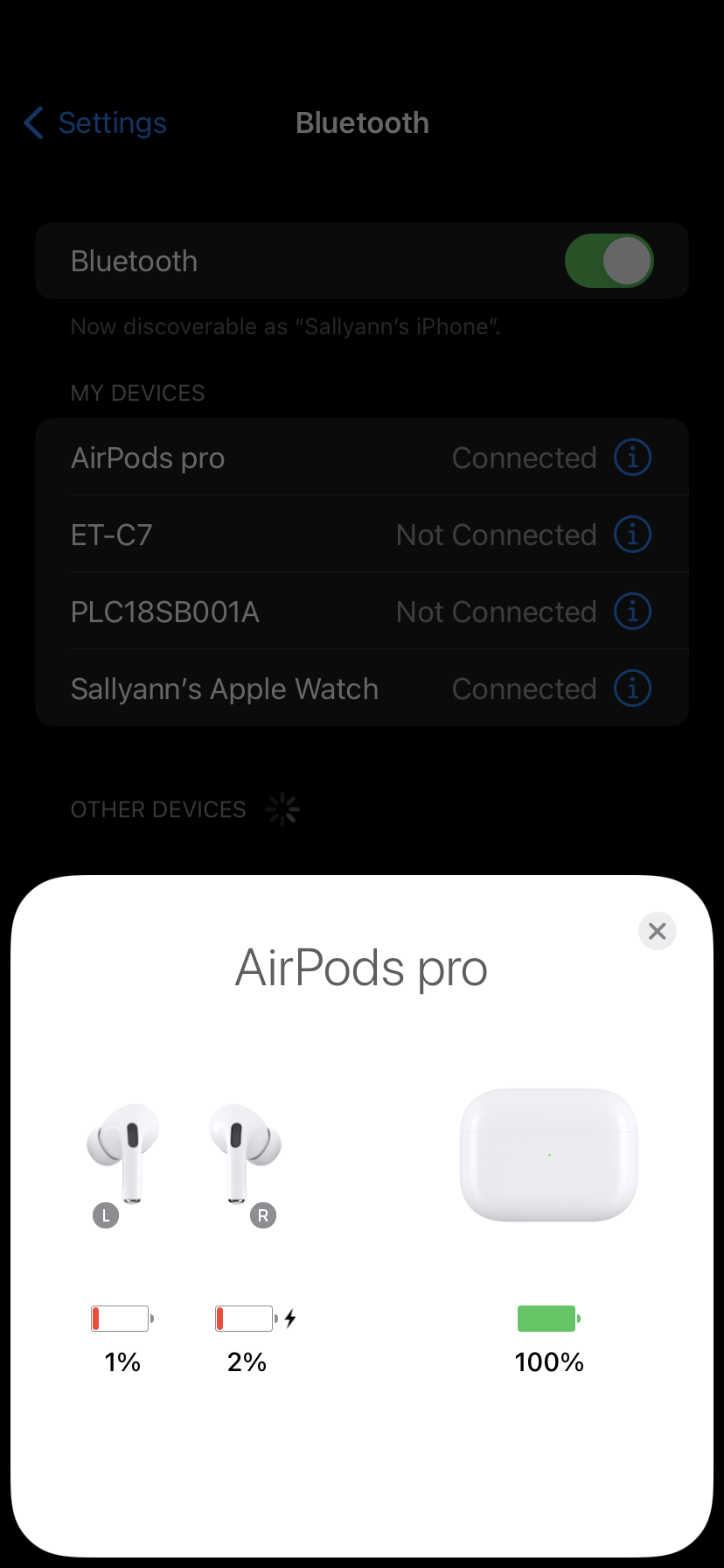Open info for AirPods pro
This screenshot has height=1568, width=724.
pos(632,458)
